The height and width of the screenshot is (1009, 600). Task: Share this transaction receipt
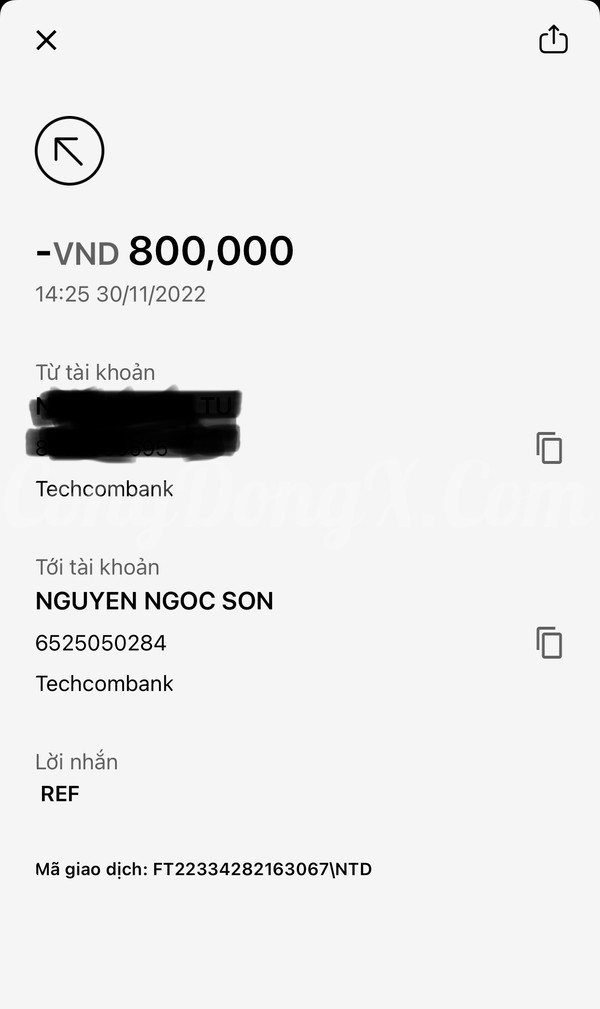point(553,39)
